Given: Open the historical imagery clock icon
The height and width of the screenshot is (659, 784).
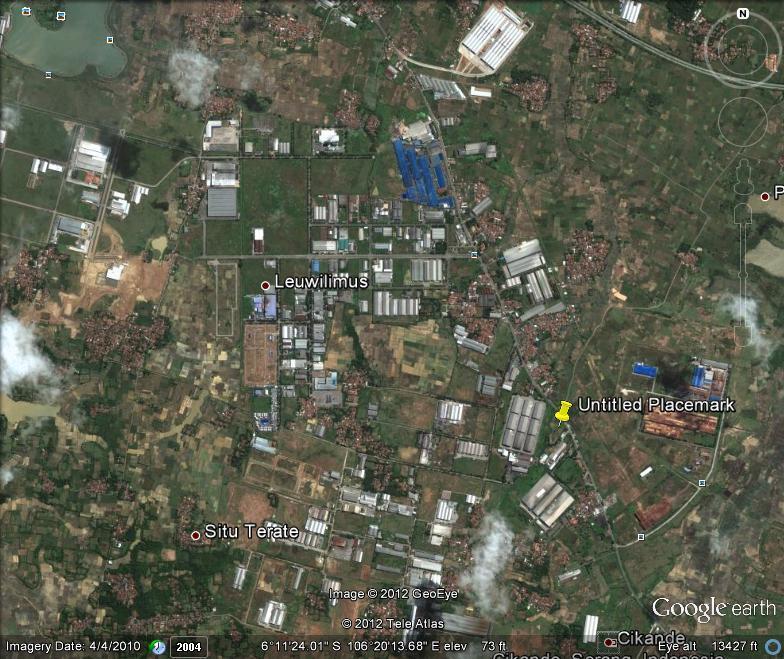Looking at the screenshot, I should (158, 647).
